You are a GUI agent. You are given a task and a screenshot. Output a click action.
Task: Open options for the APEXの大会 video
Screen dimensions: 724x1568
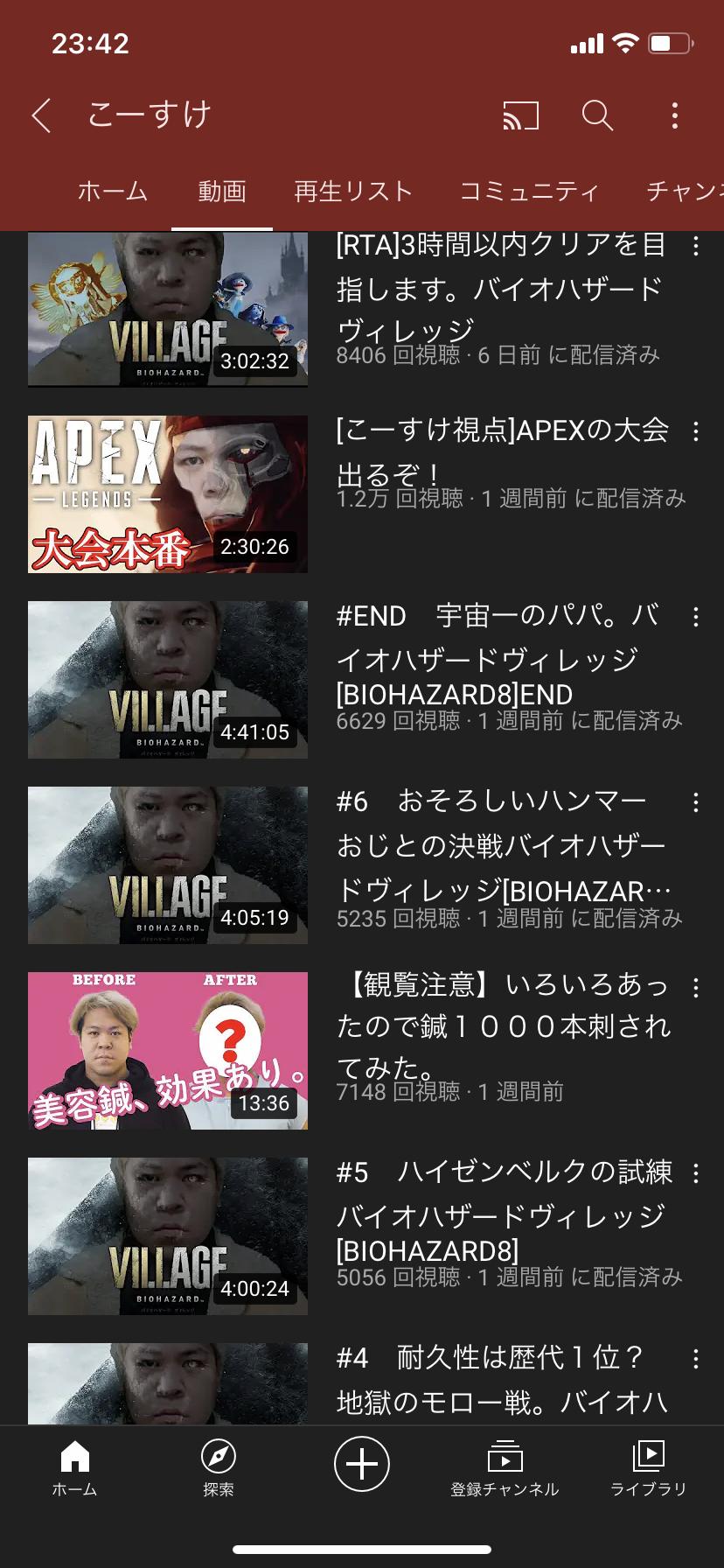click(x=696, y=431)
